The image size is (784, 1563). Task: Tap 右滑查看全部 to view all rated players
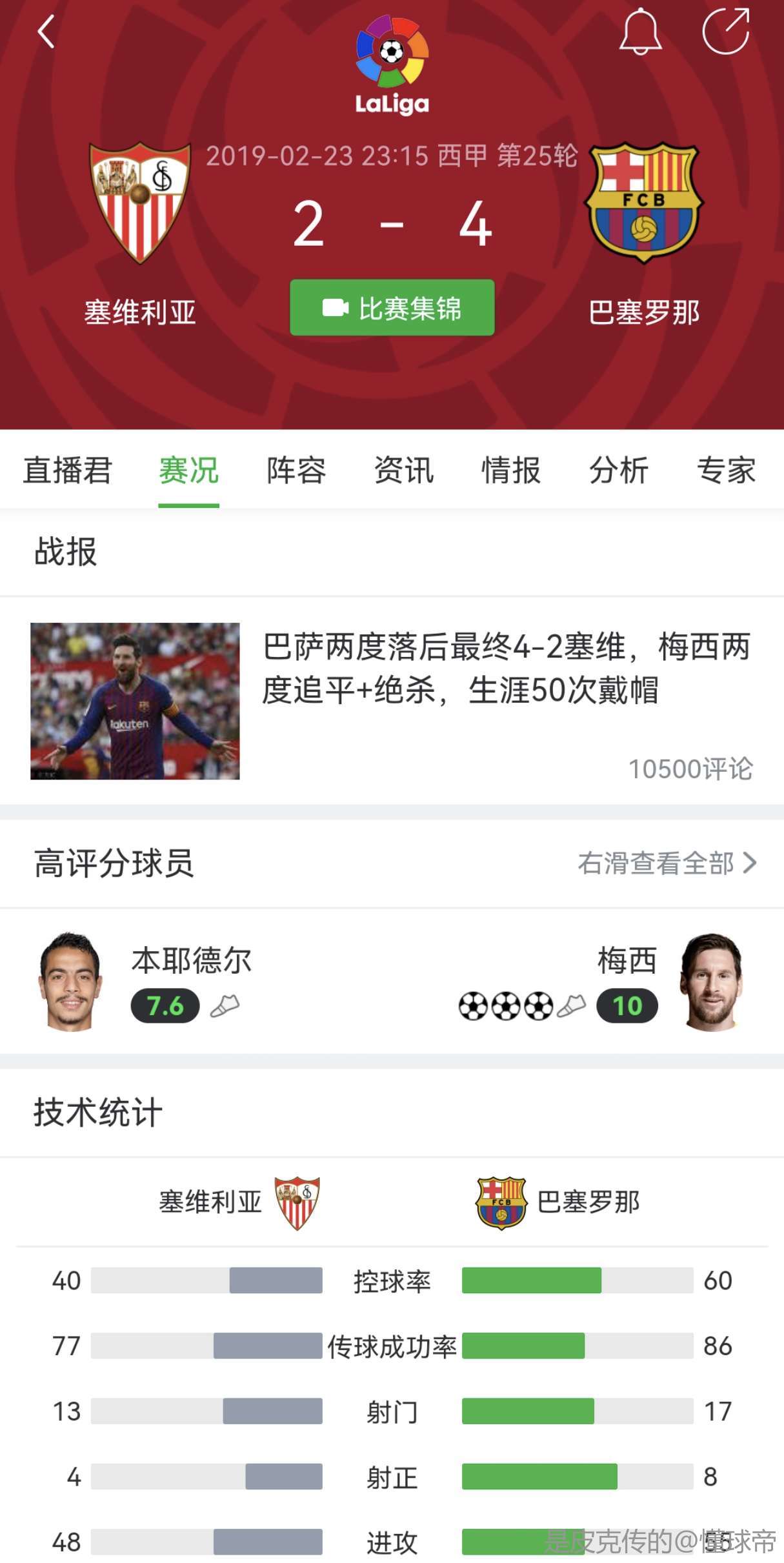click(666, 863)
